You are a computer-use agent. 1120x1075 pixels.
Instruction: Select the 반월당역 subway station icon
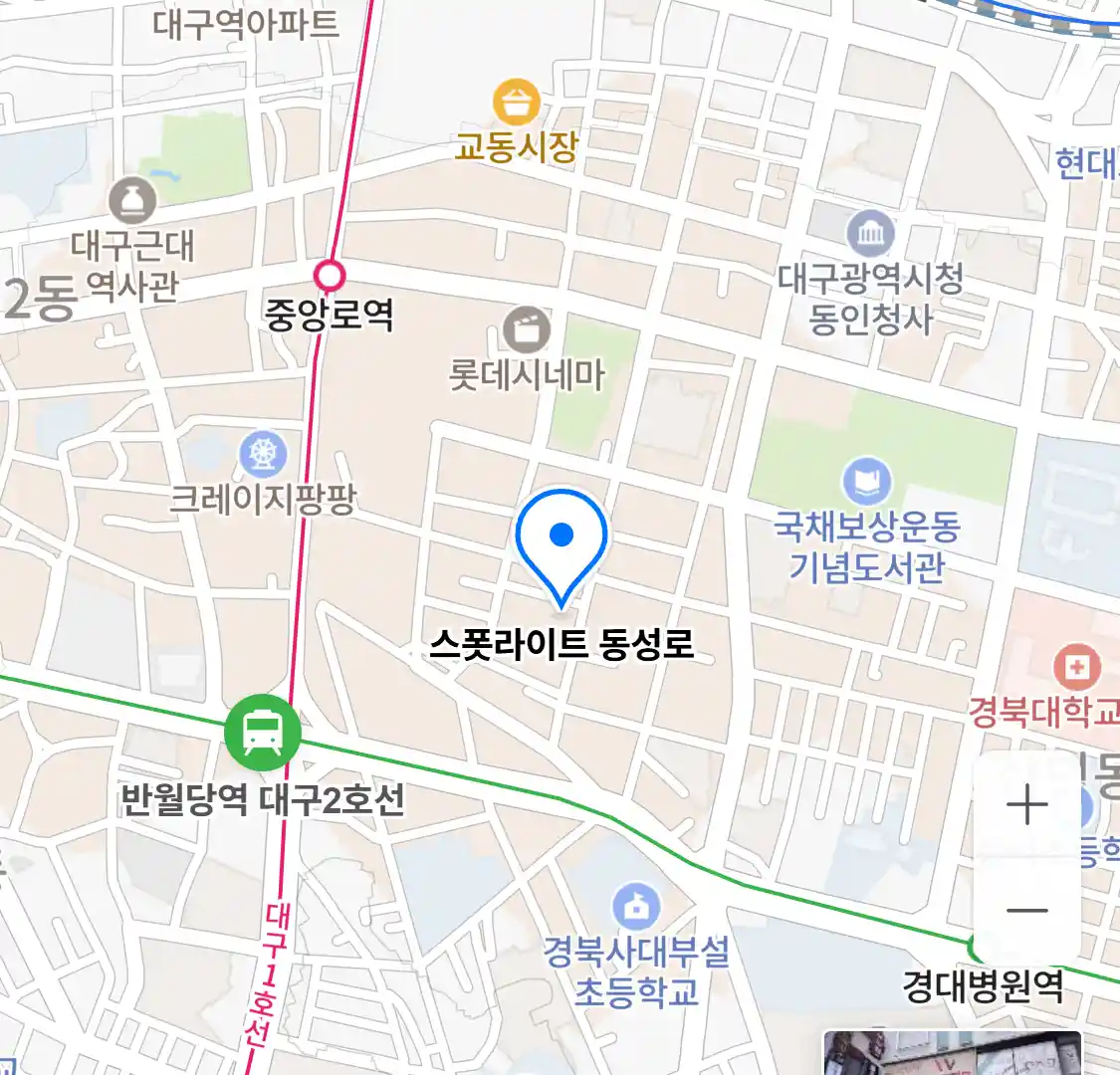262,733
